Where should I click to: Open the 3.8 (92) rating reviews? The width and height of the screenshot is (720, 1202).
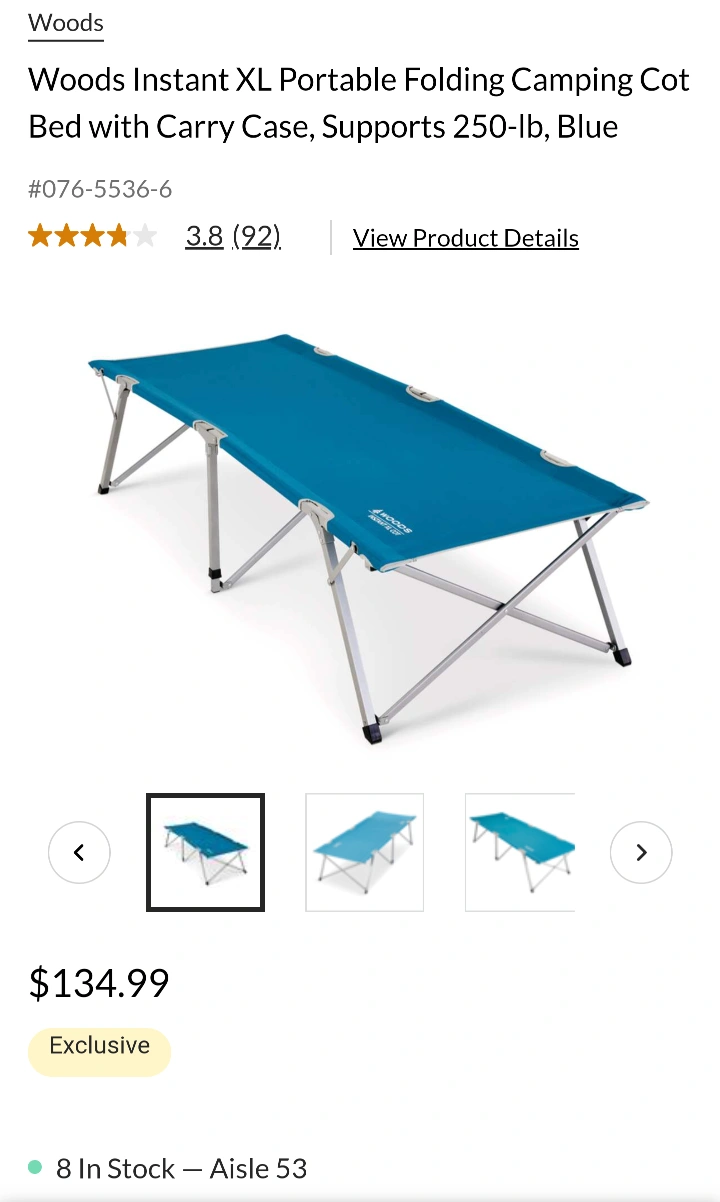coord(233,237)
